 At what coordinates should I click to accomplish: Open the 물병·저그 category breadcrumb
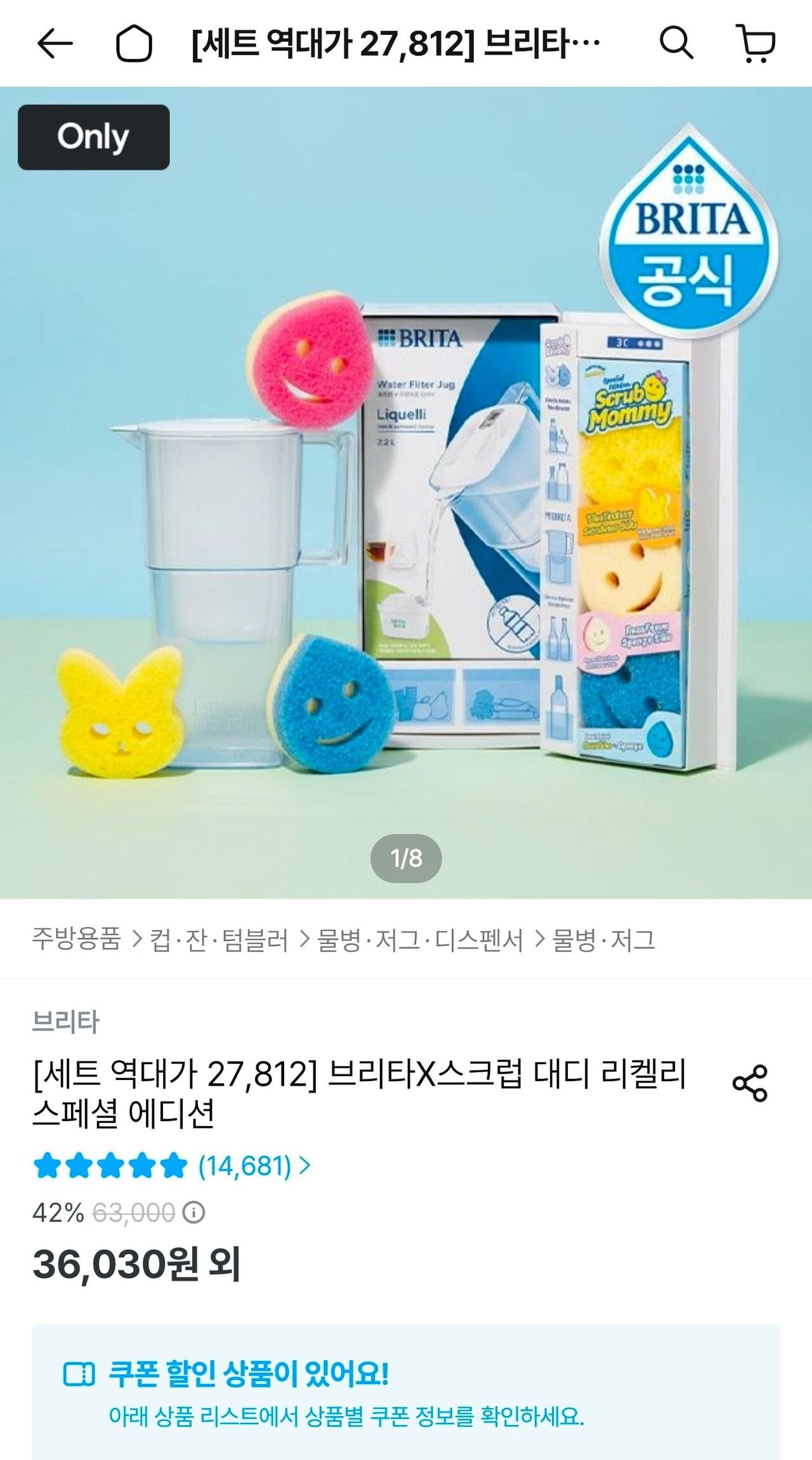coord(603,939)
